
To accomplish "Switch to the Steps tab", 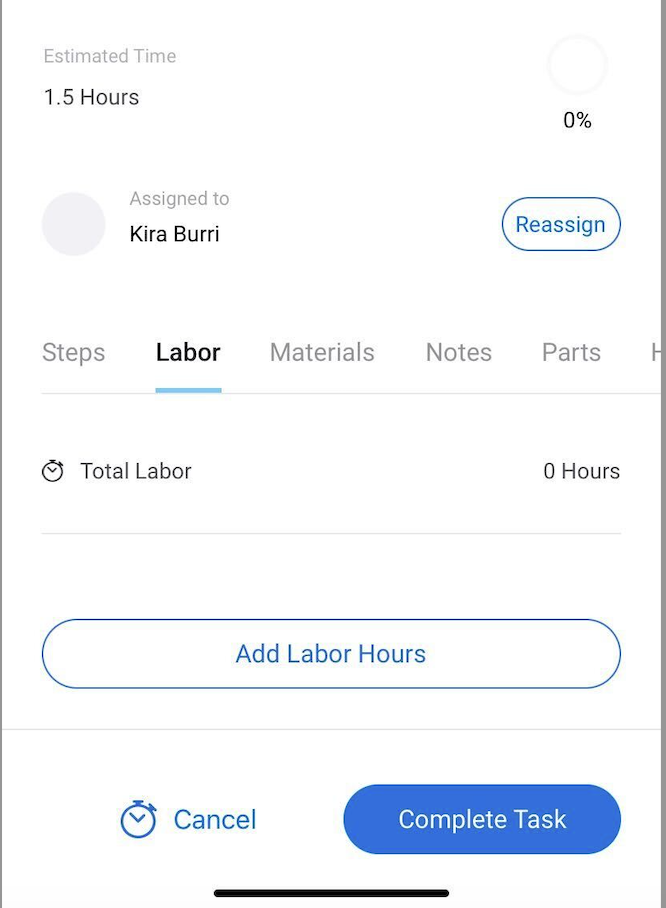I will click(x=74, y=353).
